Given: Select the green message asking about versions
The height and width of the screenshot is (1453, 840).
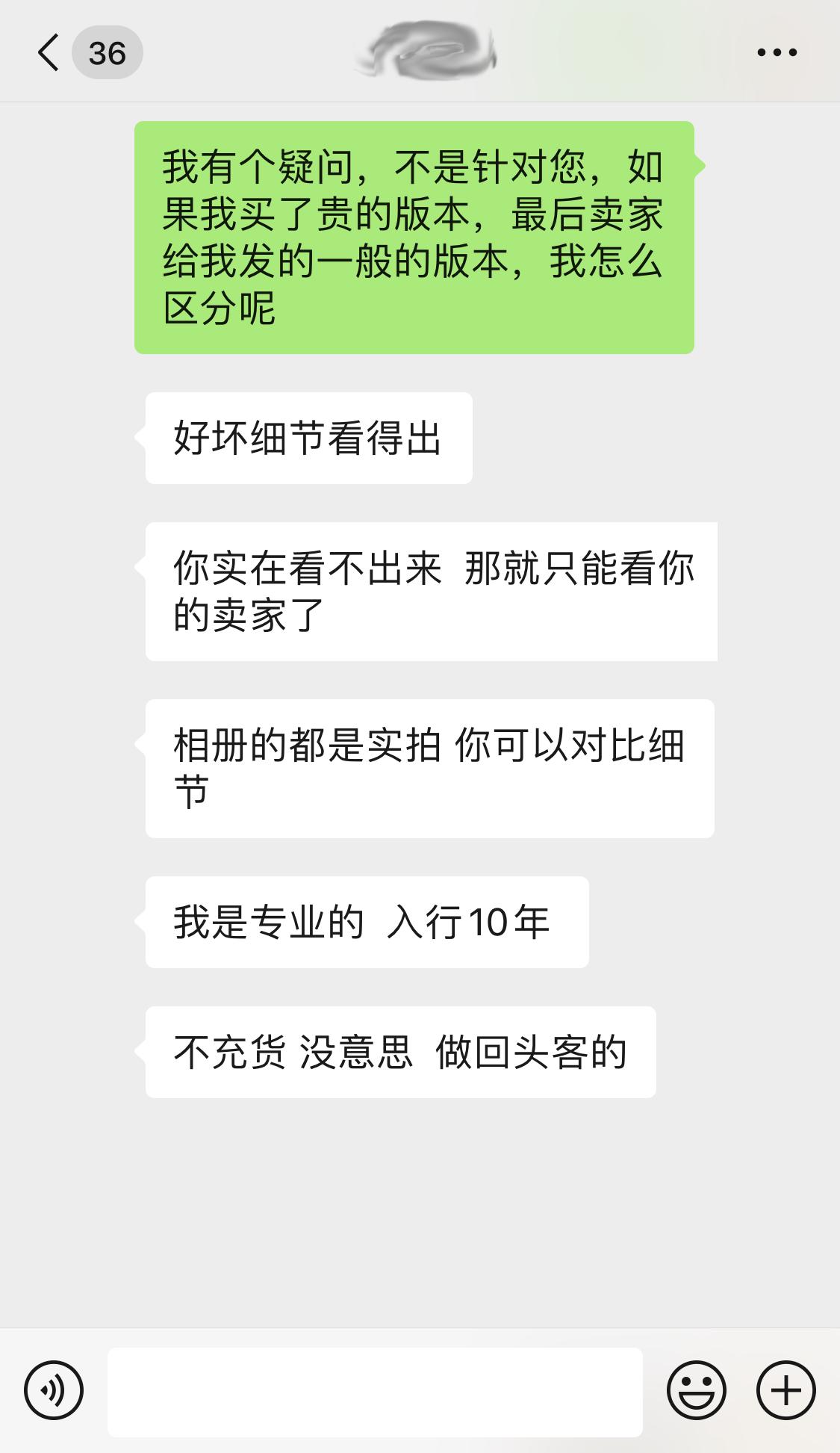Looking at the screenshot, I should (416, 236).
